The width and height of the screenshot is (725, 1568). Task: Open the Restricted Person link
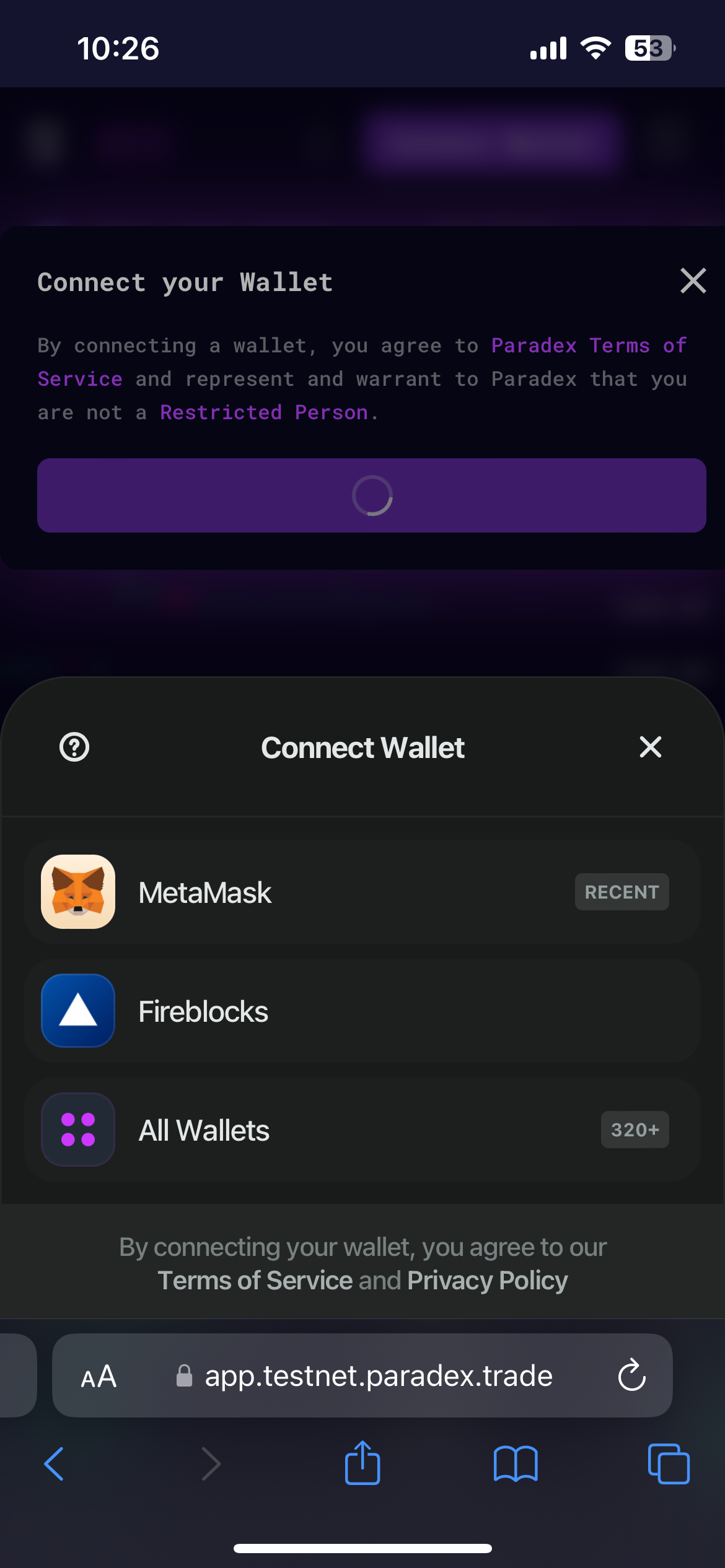click(x=264, y=412)
